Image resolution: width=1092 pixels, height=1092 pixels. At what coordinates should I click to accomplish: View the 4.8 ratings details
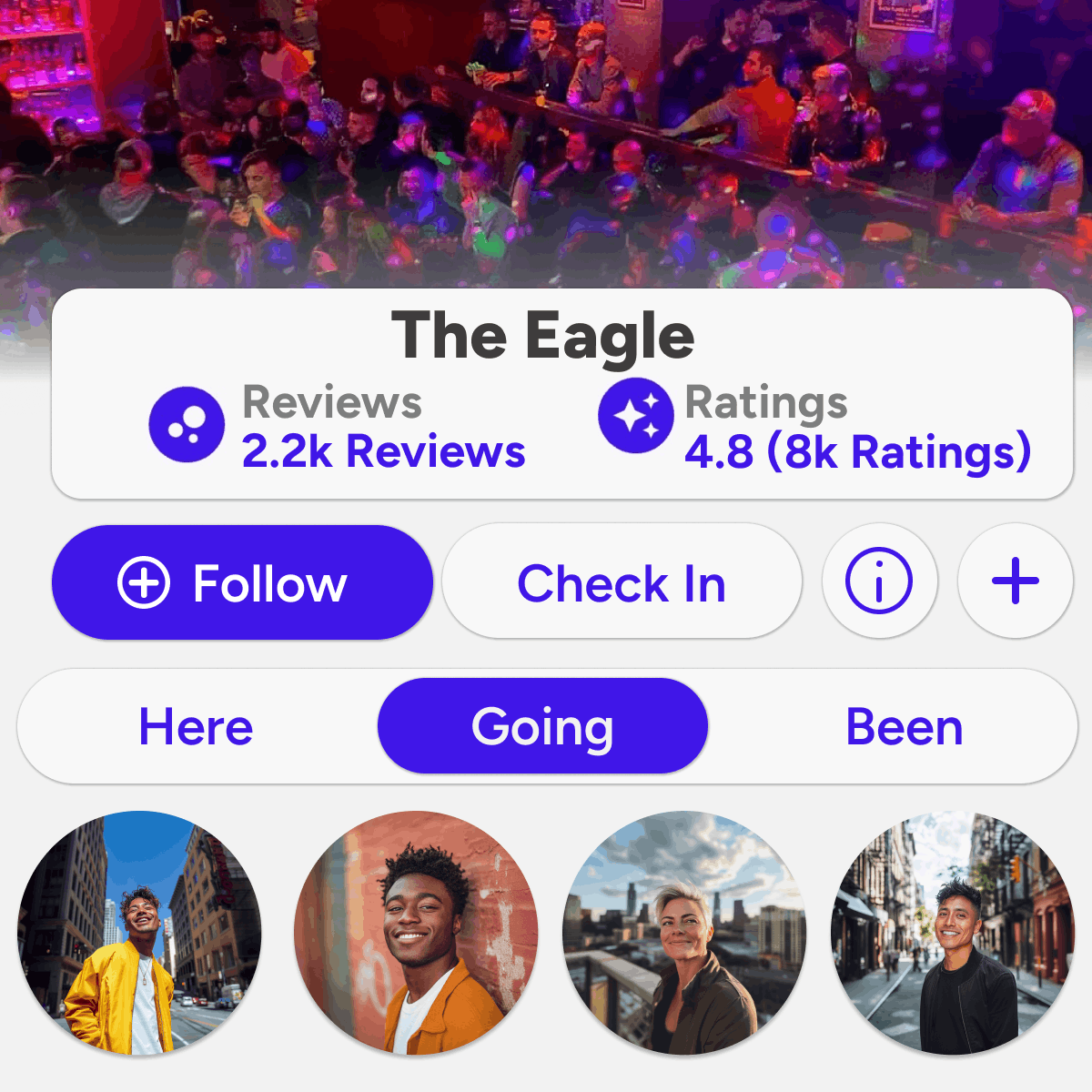click(x=814, y=426)
